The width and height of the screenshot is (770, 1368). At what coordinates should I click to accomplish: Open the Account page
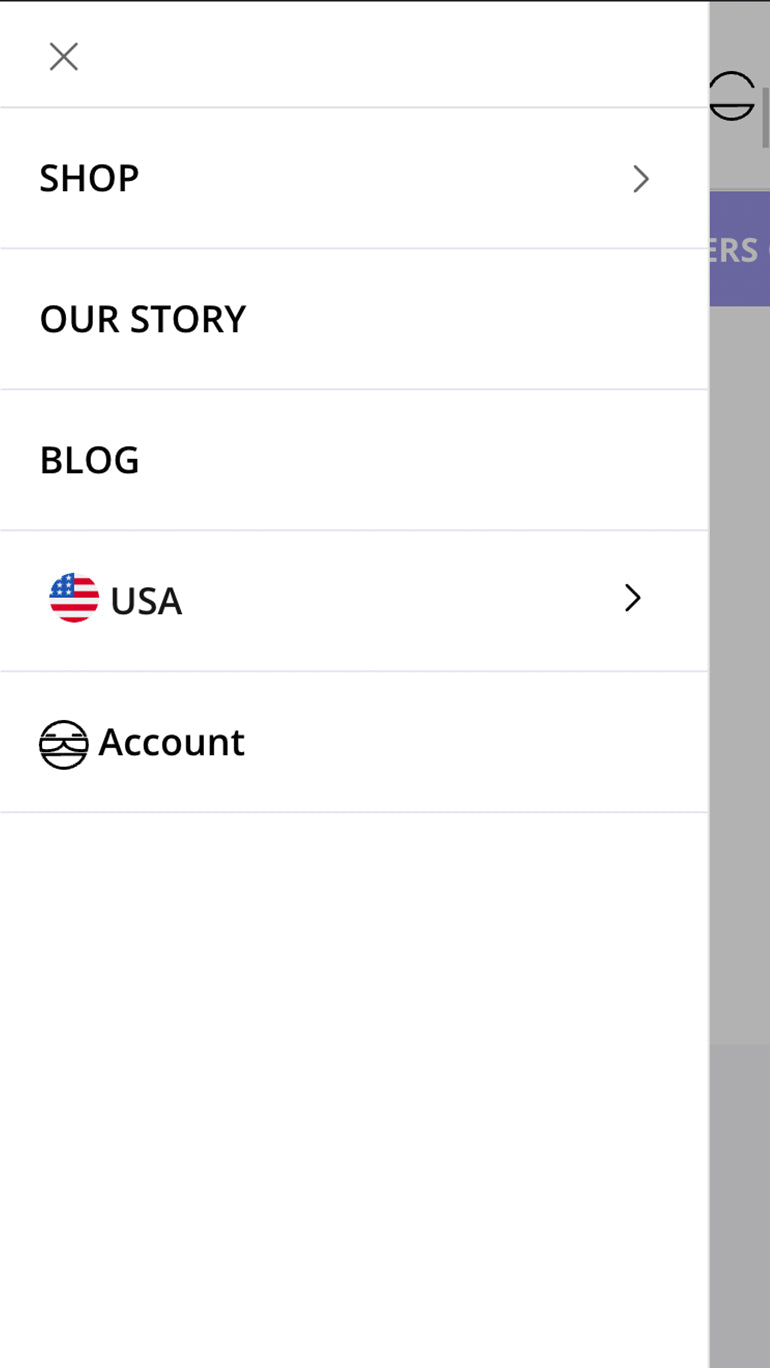point(354,742)
